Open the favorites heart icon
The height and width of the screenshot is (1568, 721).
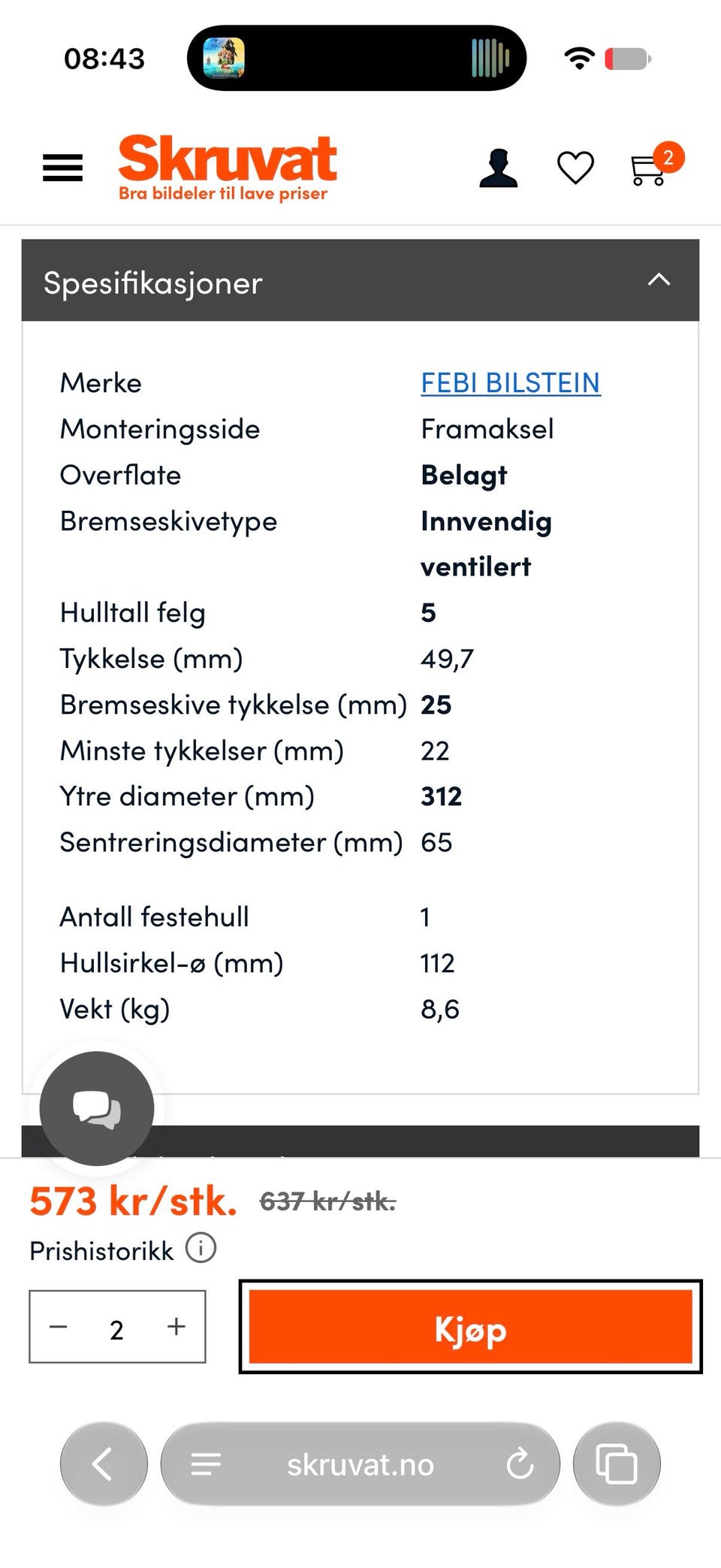coord(575,168)
